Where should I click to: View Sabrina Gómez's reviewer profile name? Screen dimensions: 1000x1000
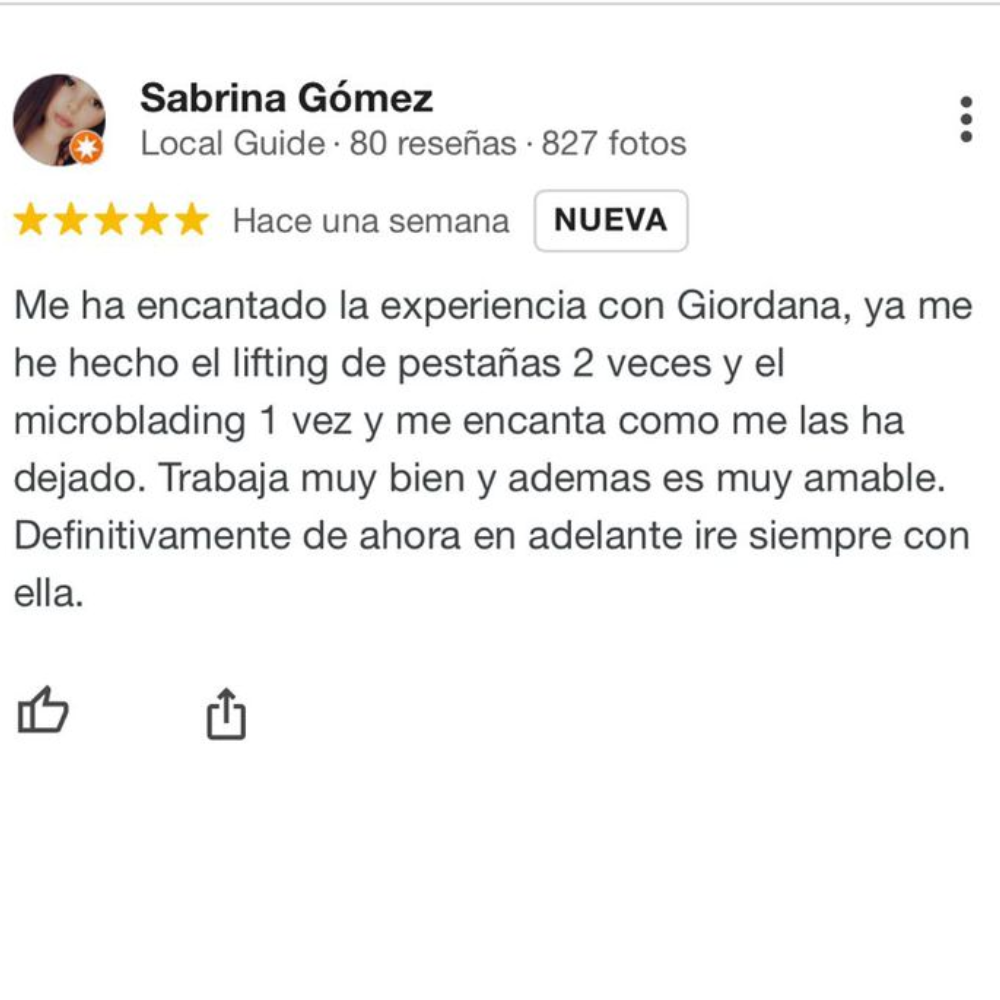pos(286,98)
